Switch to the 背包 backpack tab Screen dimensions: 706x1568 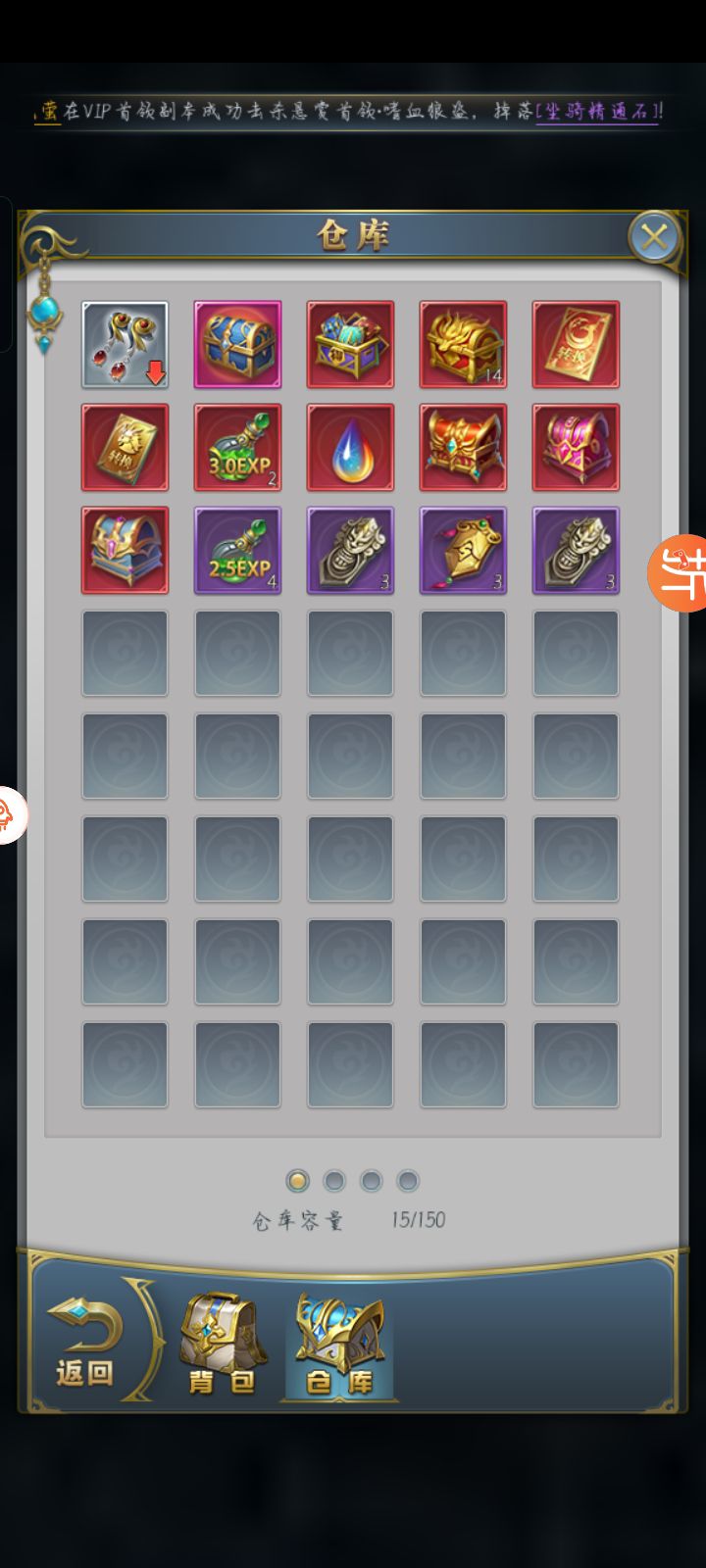pos(223,1343)
